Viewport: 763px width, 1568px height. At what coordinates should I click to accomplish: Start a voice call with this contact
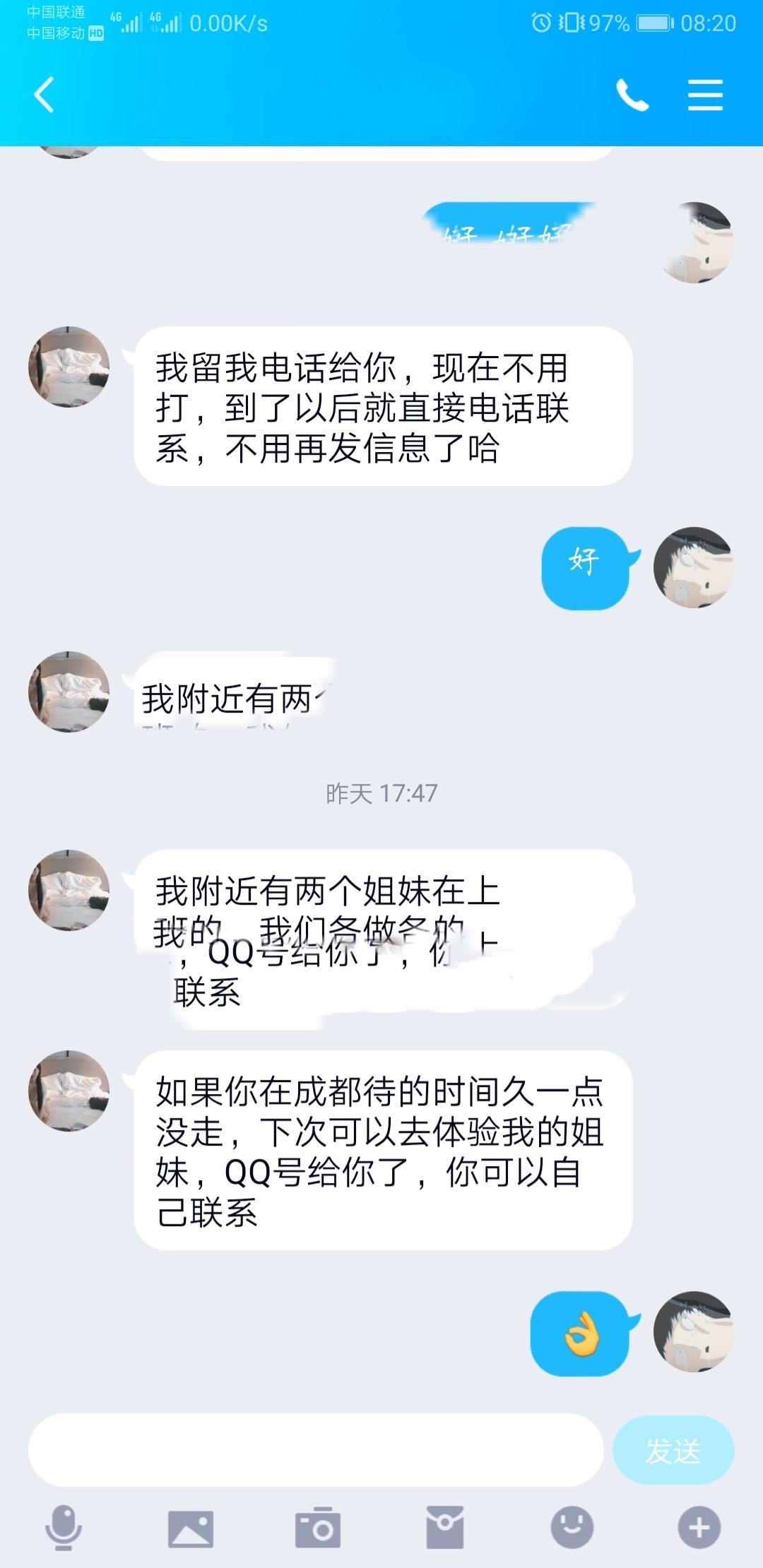(x=632, y=95)
